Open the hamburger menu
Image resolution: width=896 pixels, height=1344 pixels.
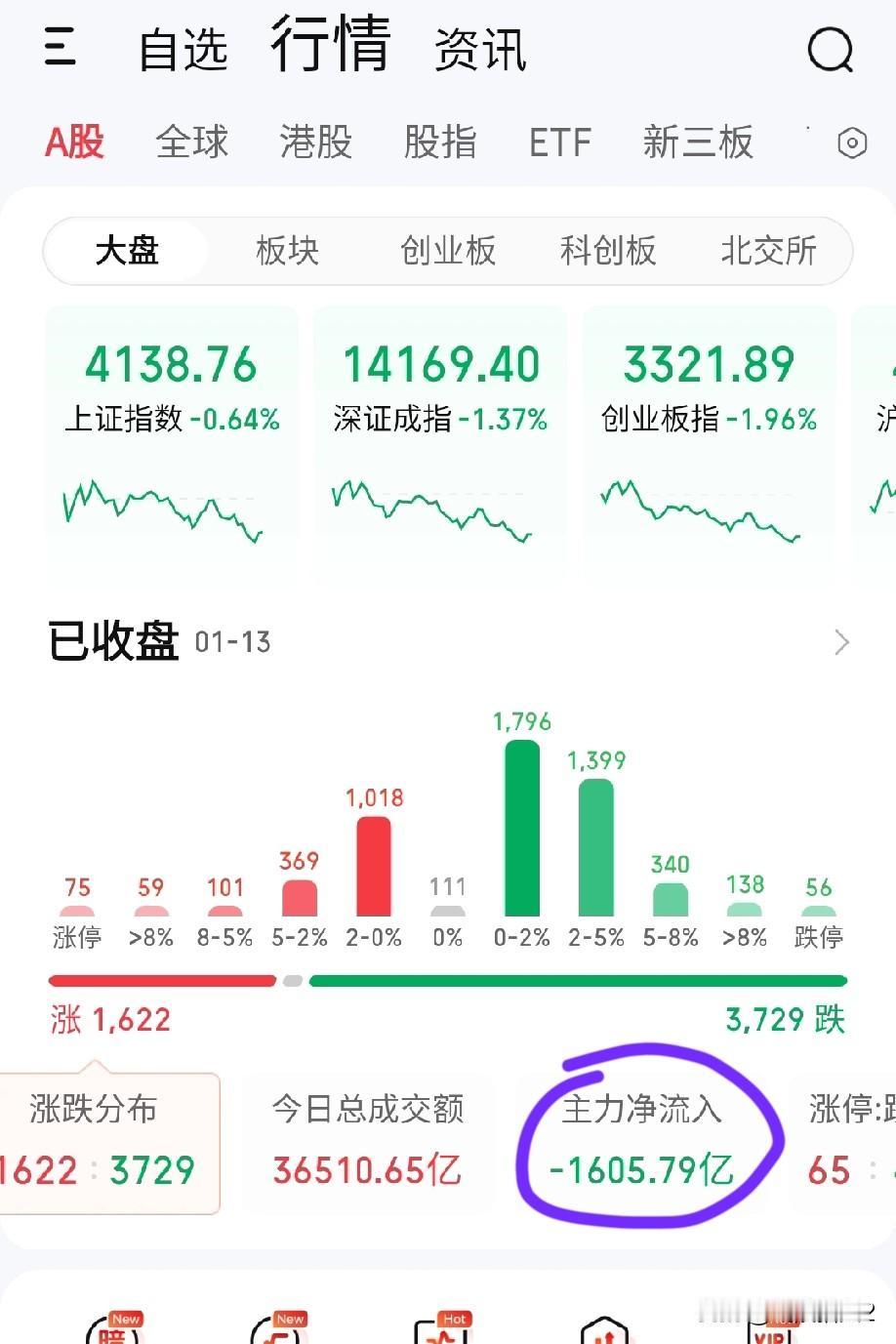59,49
